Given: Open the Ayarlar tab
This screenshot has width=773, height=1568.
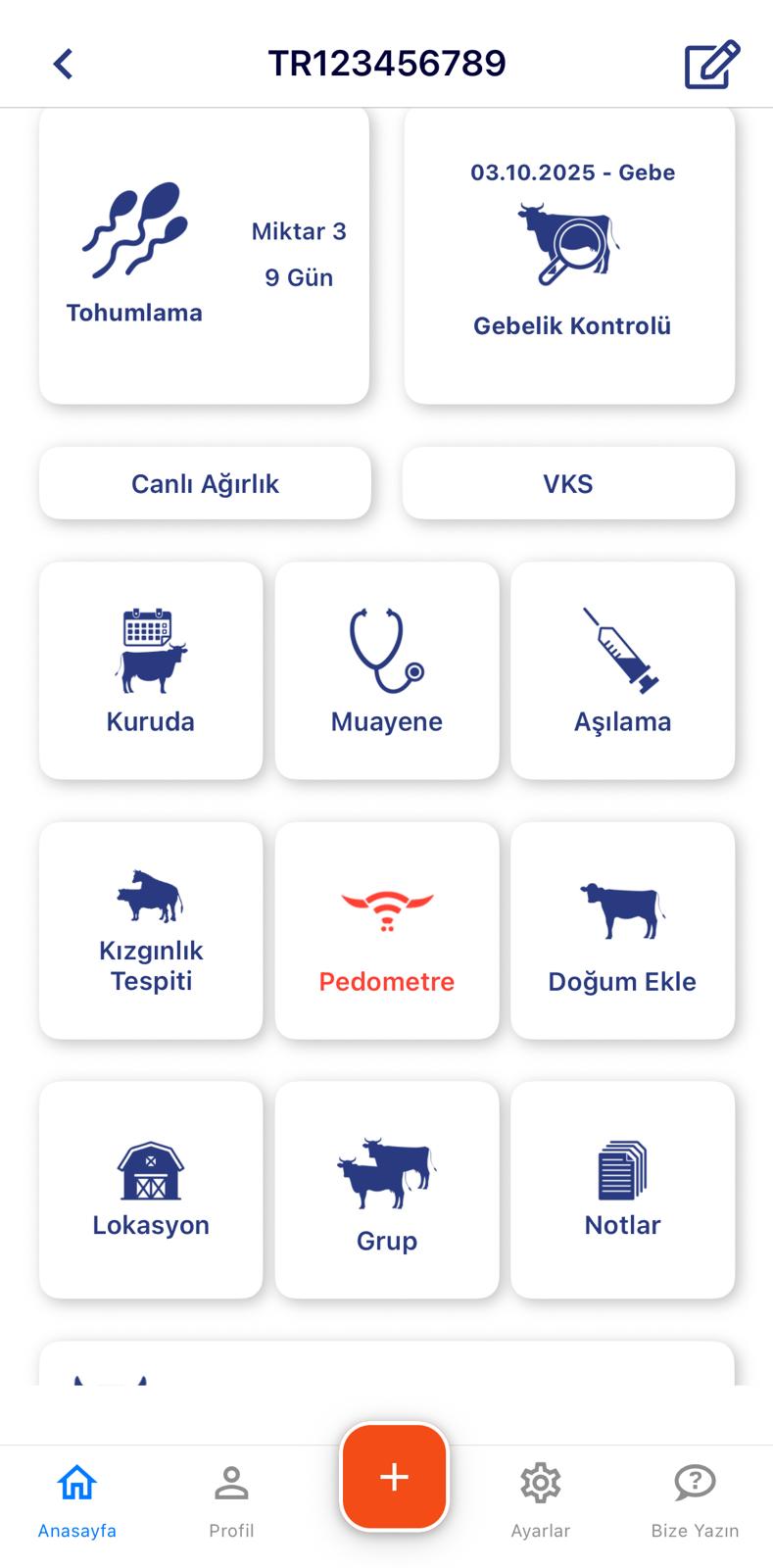Looking at the screenshot, I should tap(540, 1500).
